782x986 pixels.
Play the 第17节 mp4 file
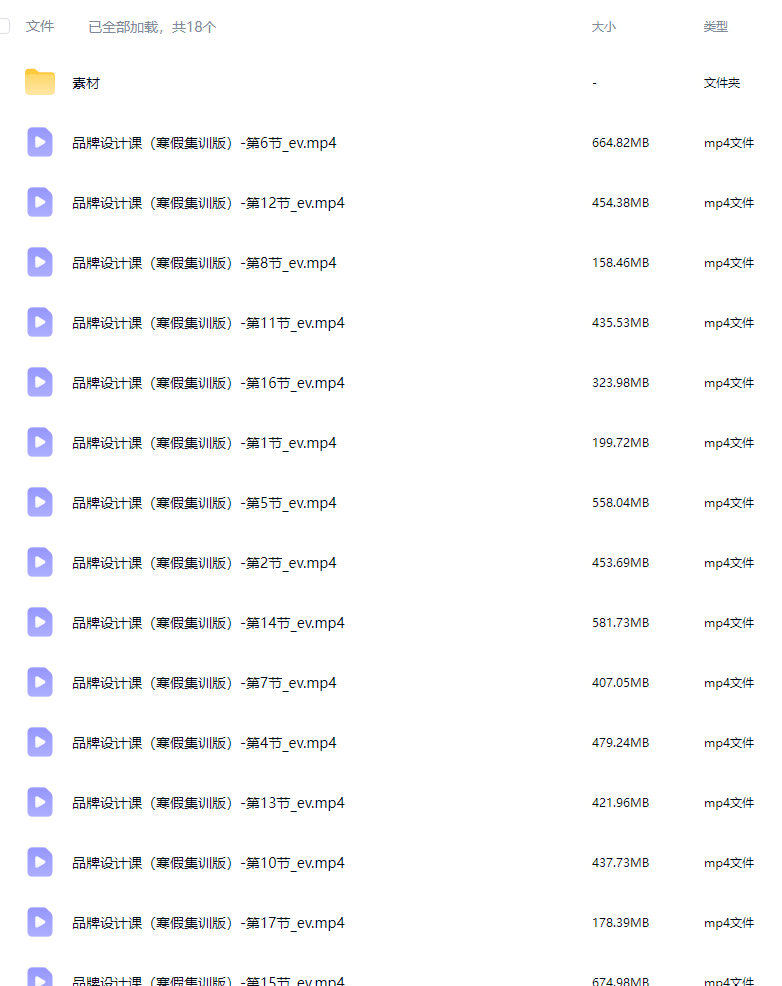(208, 923)
